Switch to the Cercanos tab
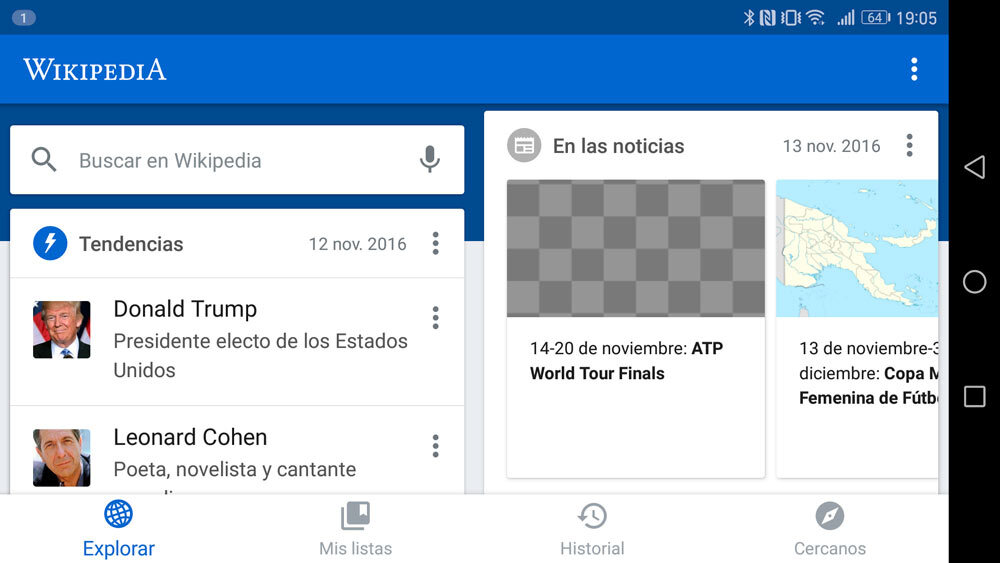Viewport: 1000px width, 563px height. [829, 530]
